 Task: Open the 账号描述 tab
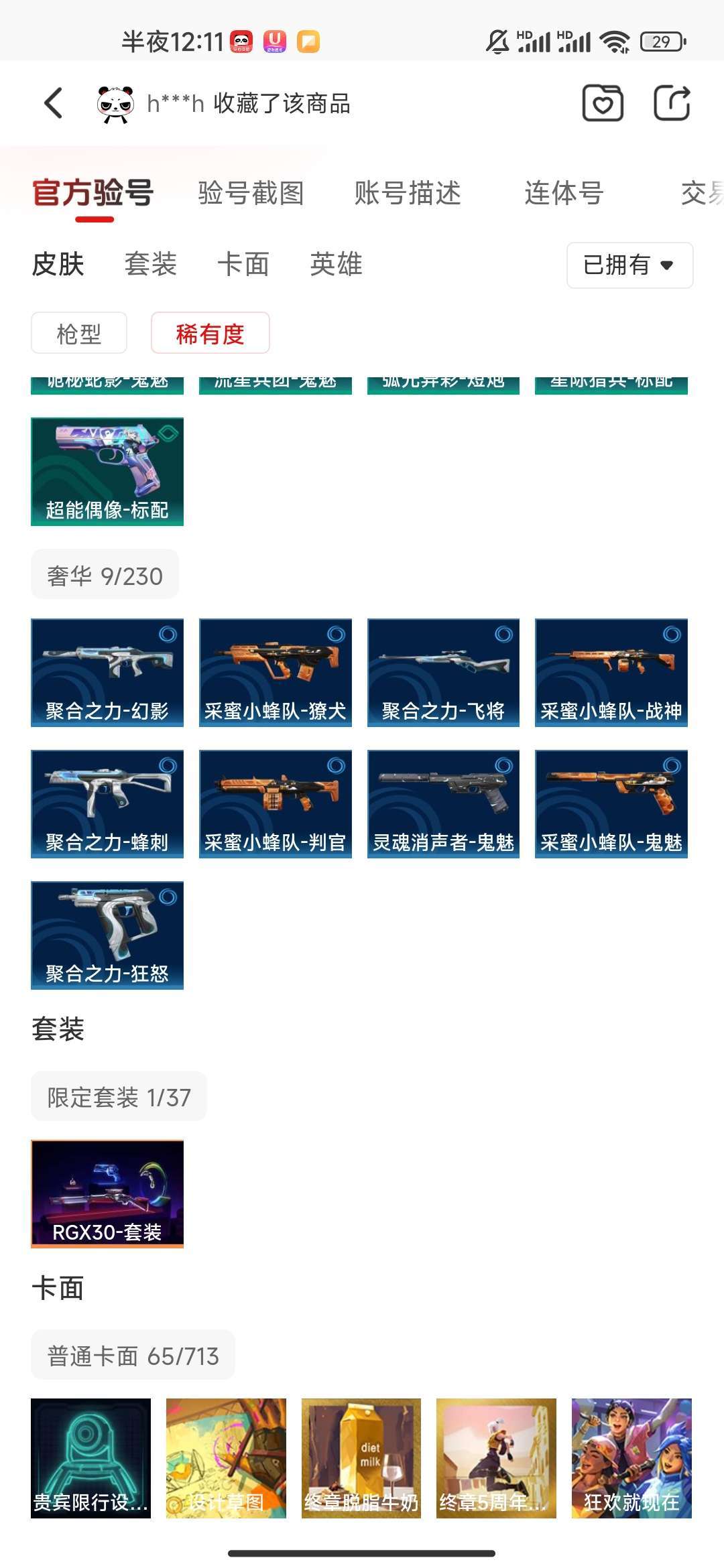coord(408,193)
